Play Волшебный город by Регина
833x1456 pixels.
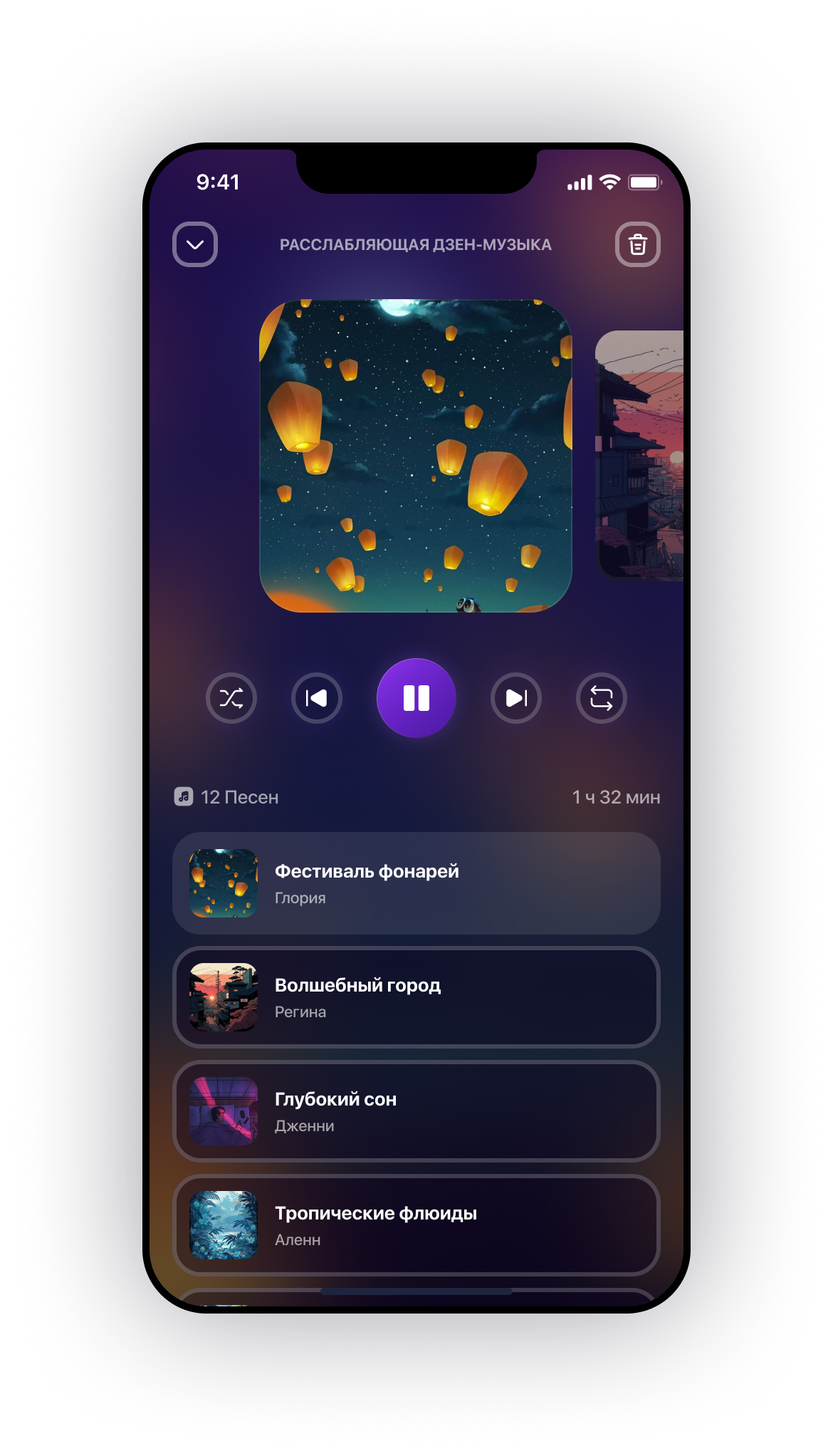pyautogui.click(x=416, y=997)
